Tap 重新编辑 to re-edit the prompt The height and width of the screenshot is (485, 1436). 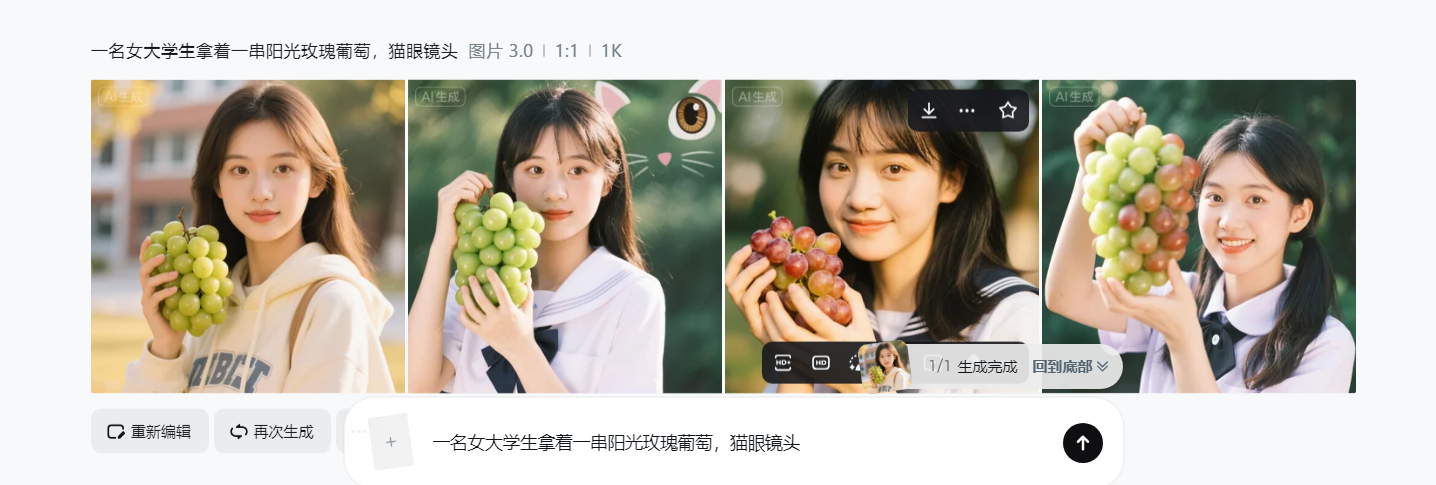150,431
